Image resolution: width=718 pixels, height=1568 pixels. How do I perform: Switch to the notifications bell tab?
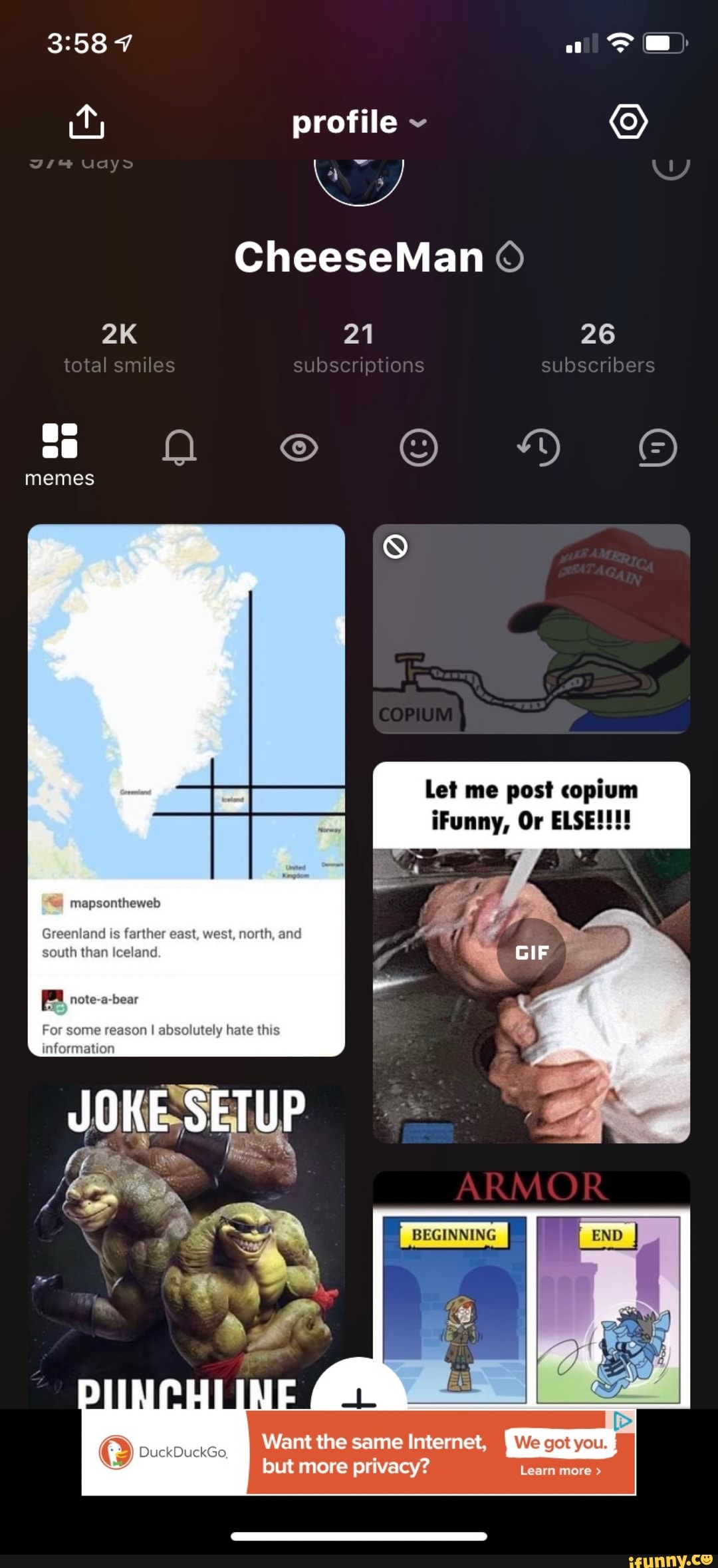179,447
